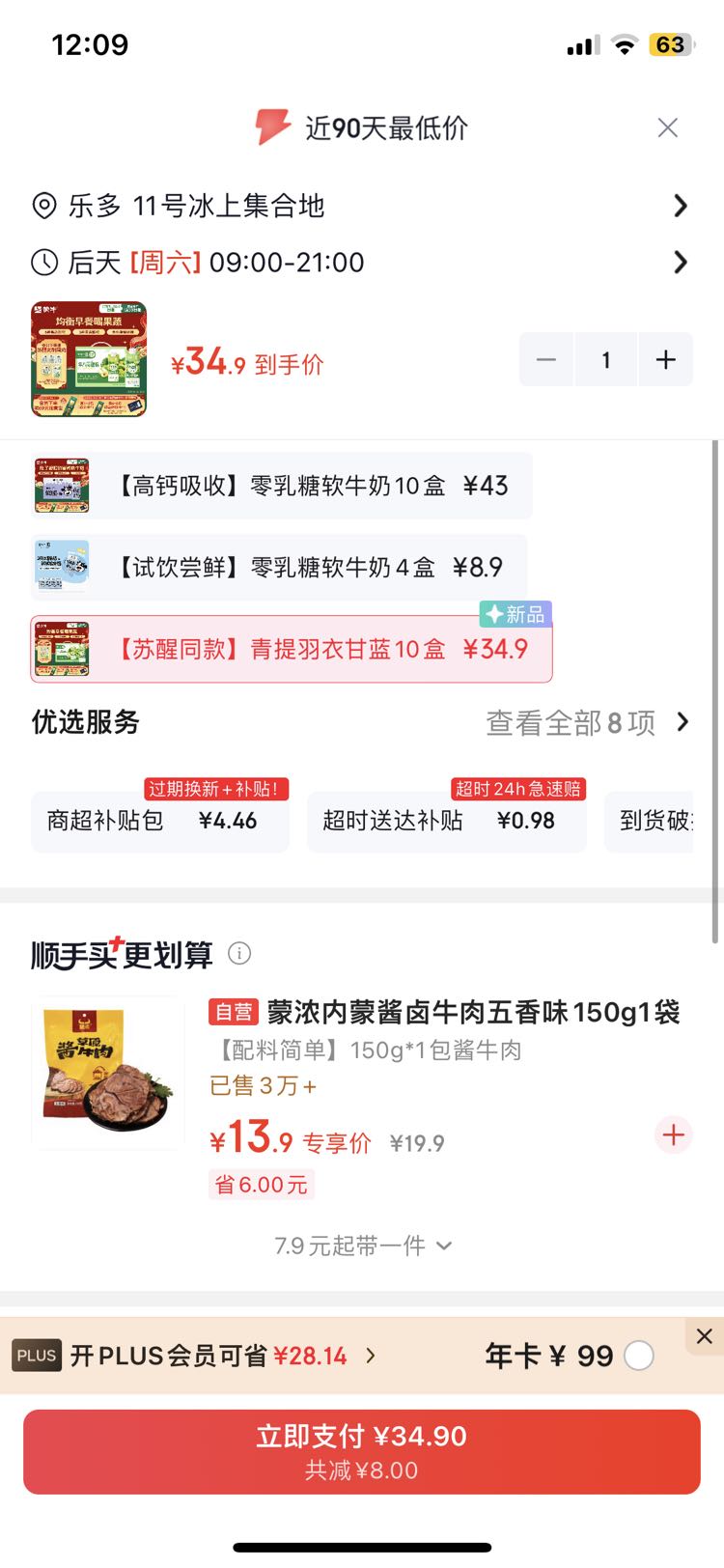This screenshot has width=724, height=1568.
Task: Close the 近90天最低价 purchase sheet
Action: coord(667,127)
